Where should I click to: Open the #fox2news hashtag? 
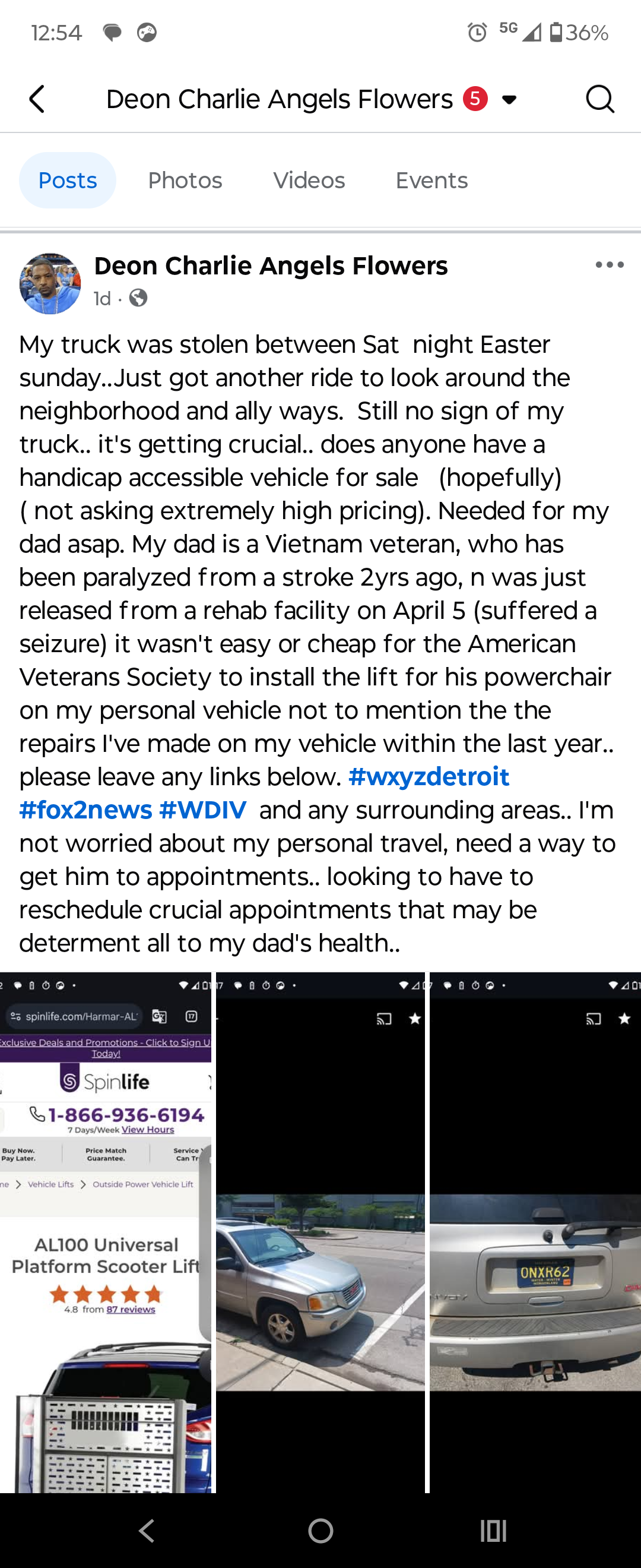[x=85, y=810]
